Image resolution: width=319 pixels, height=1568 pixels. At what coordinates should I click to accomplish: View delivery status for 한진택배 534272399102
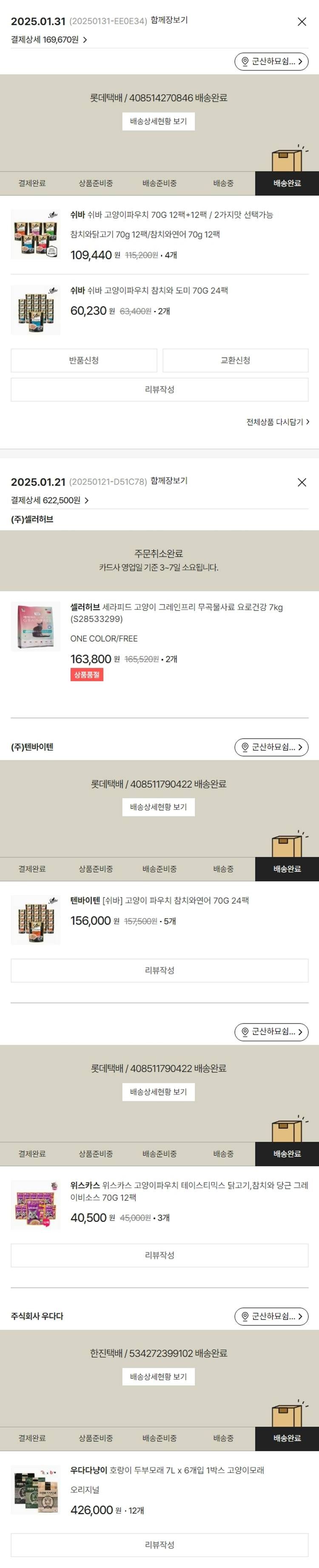[159, 1376]
